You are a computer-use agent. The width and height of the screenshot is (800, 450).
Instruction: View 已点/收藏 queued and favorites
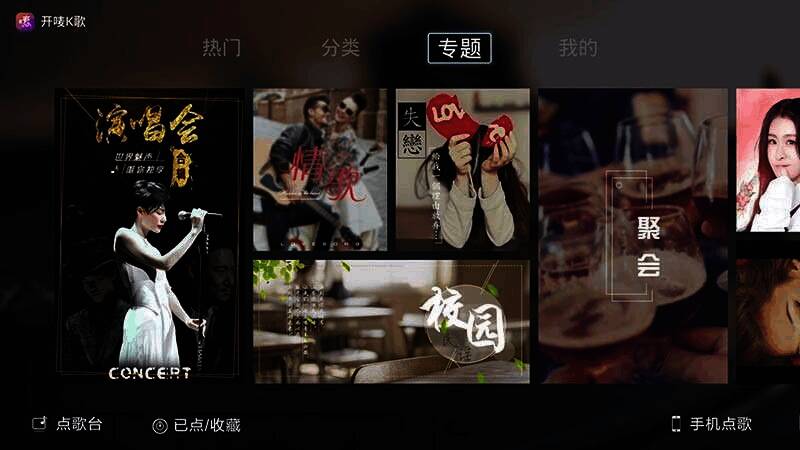coord(197,425)
